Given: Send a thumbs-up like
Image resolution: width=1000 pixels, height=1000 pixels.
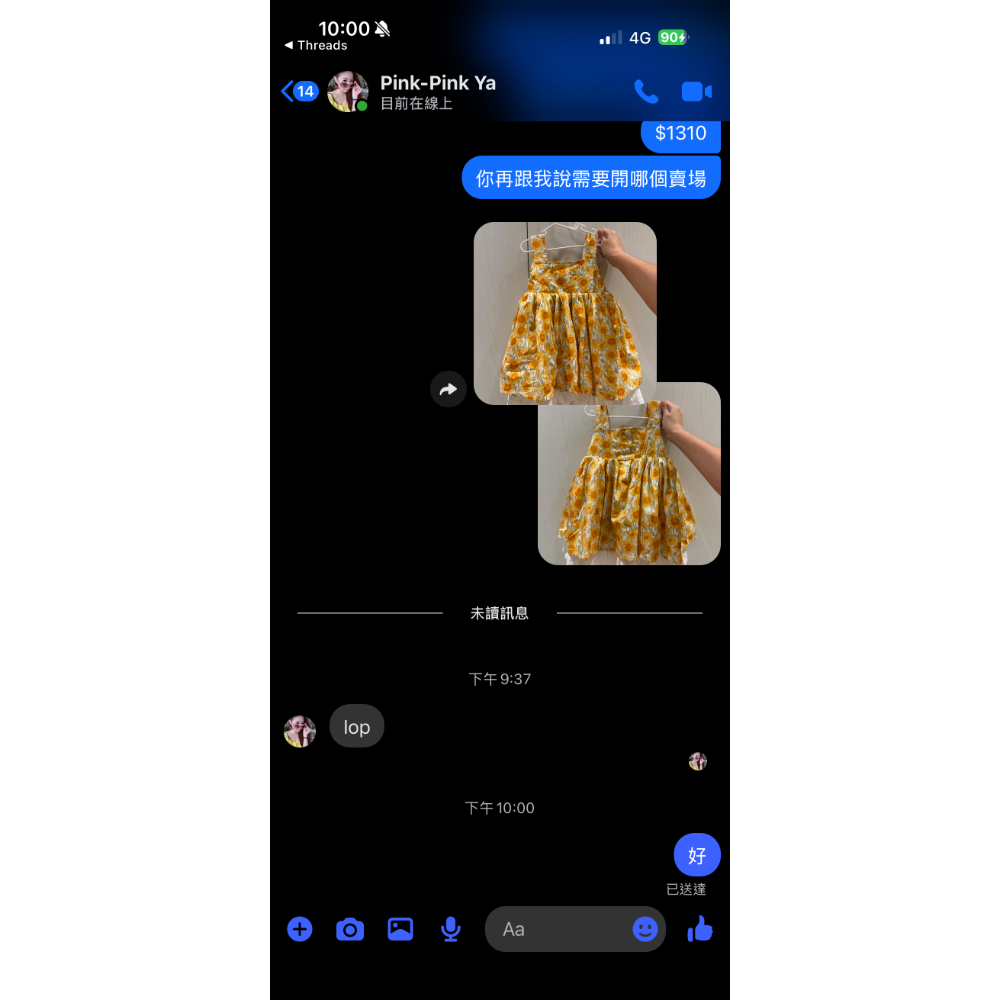Looking at the screenshot, I should (x=700, y=929).
